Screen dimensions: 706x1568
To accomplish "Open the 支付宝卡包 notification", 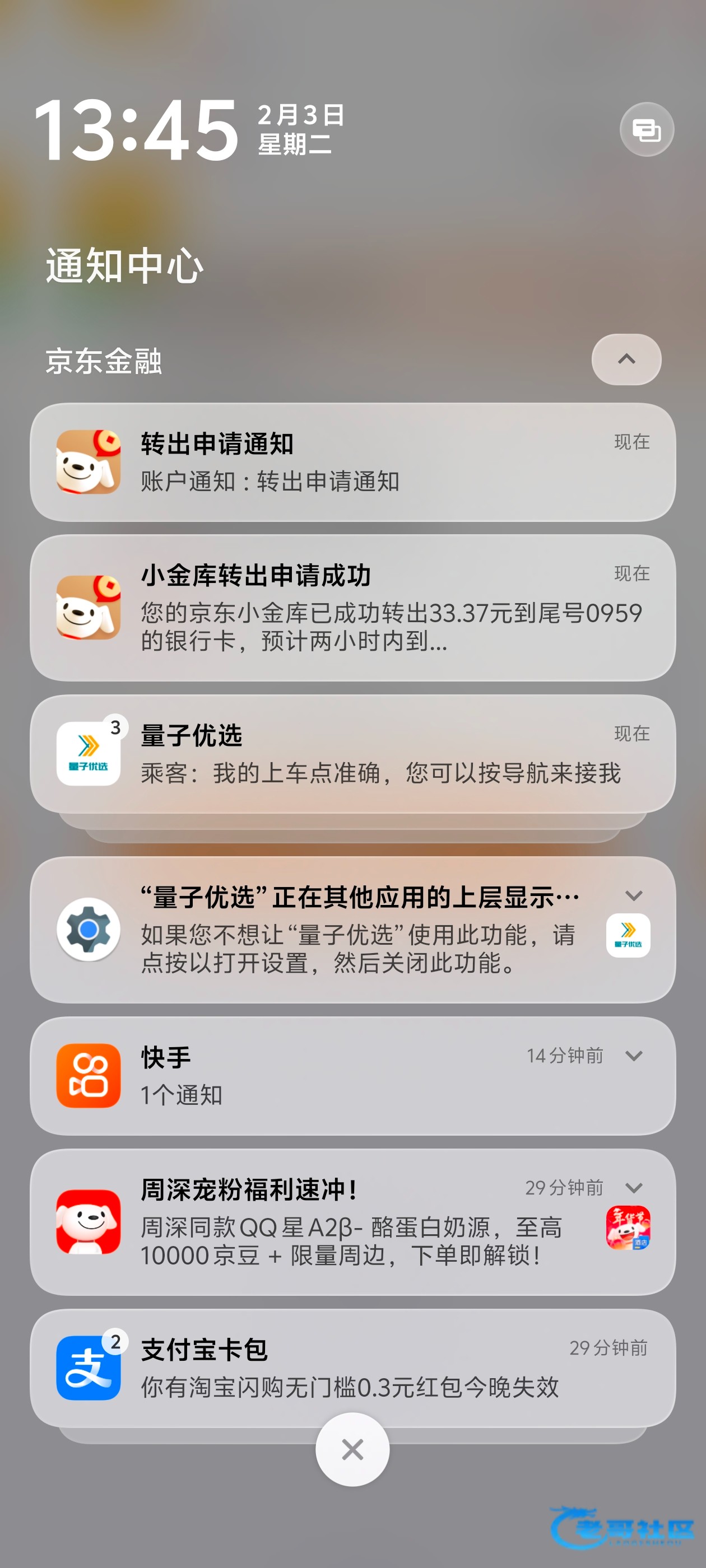I will [x=352, y=1368].
